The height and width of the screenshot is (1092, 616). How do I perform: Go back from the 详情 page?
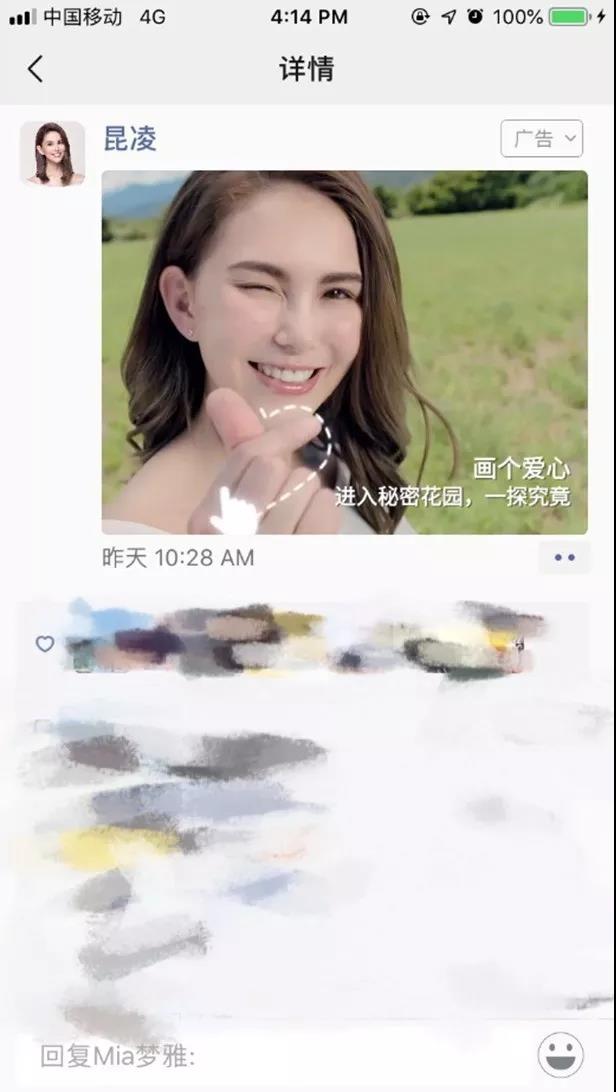(x=35, y=69)
